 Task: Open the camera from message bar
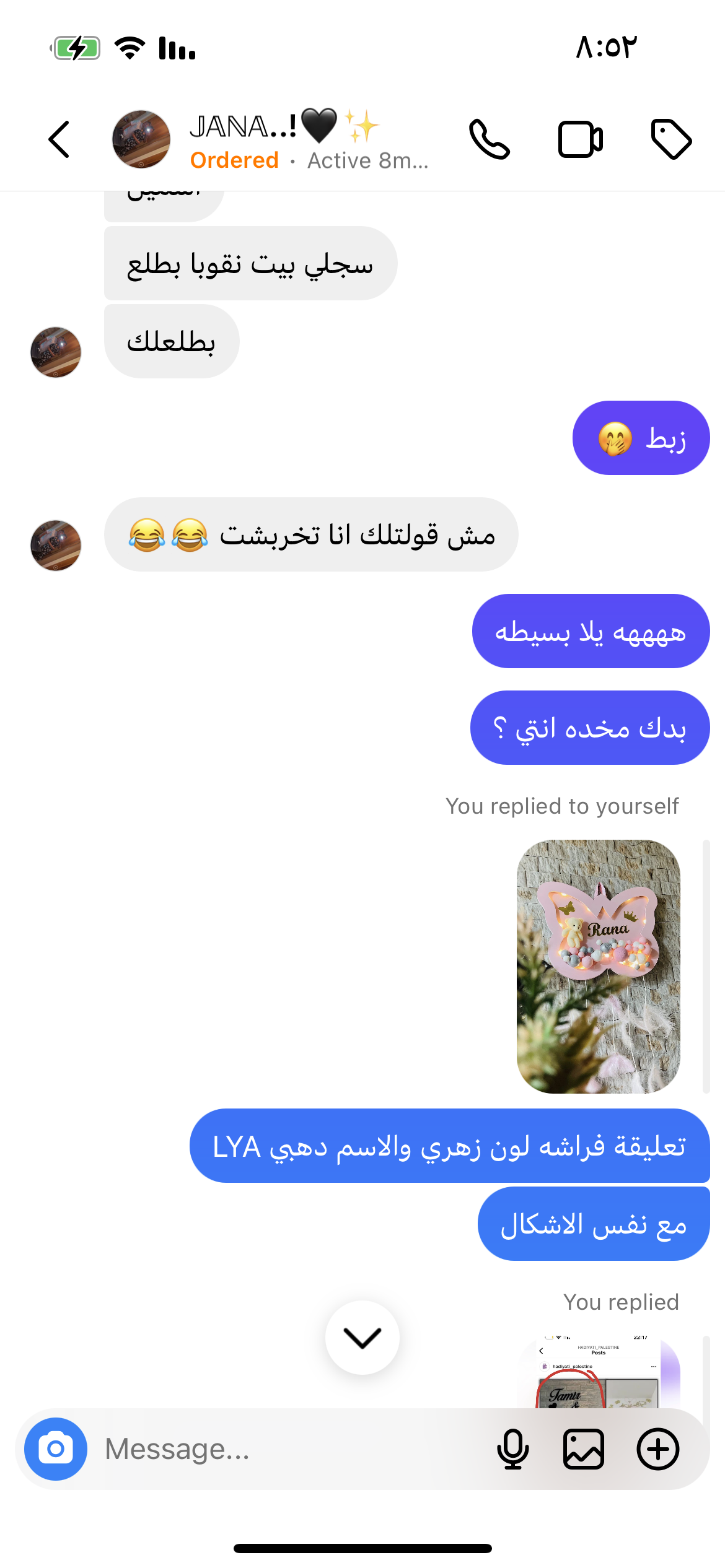click(56, 1449)
